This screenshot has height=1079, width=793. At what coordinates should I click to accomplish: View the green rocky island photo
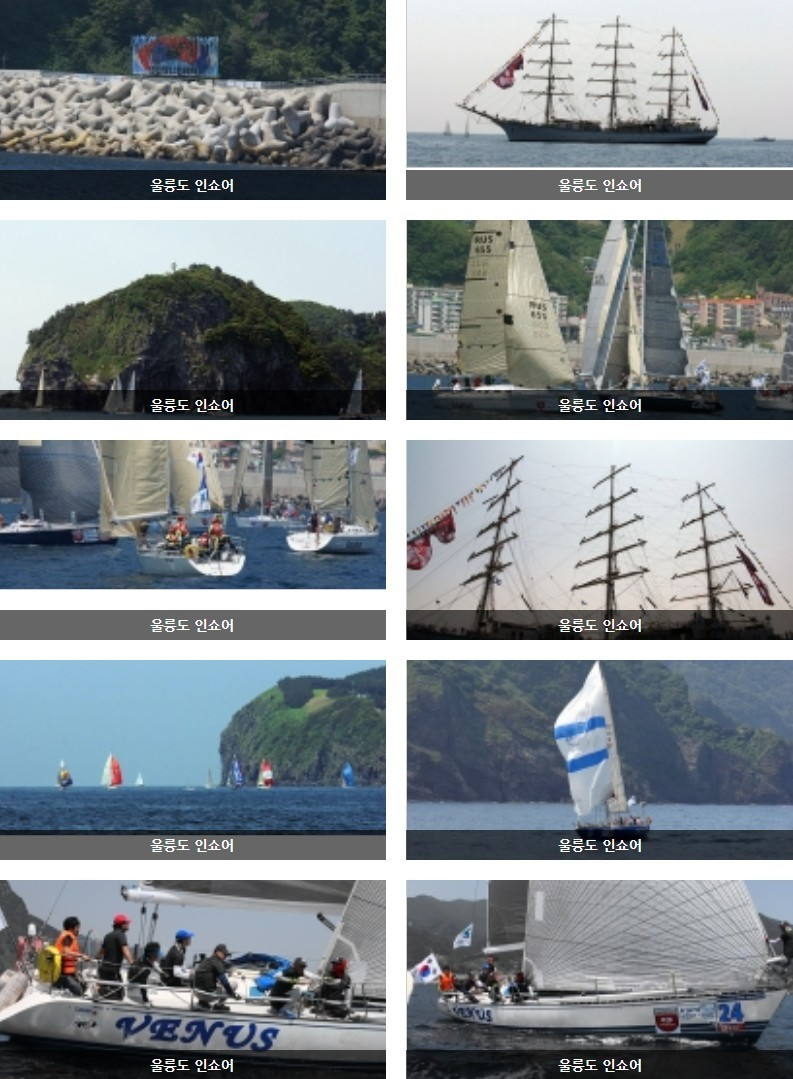tap(192, 310)
